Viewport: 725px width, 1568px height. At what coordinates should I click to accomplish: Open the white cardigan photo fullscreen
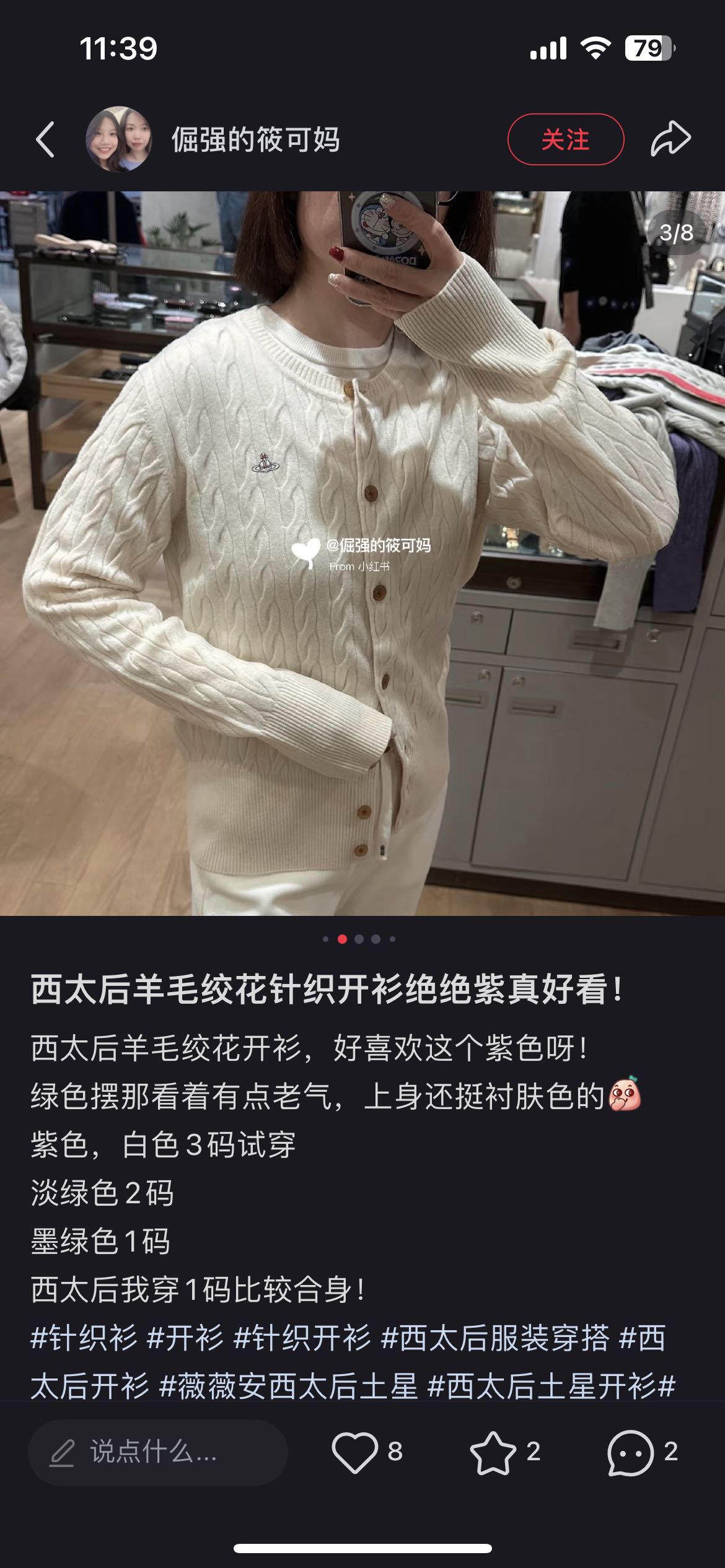362,553
